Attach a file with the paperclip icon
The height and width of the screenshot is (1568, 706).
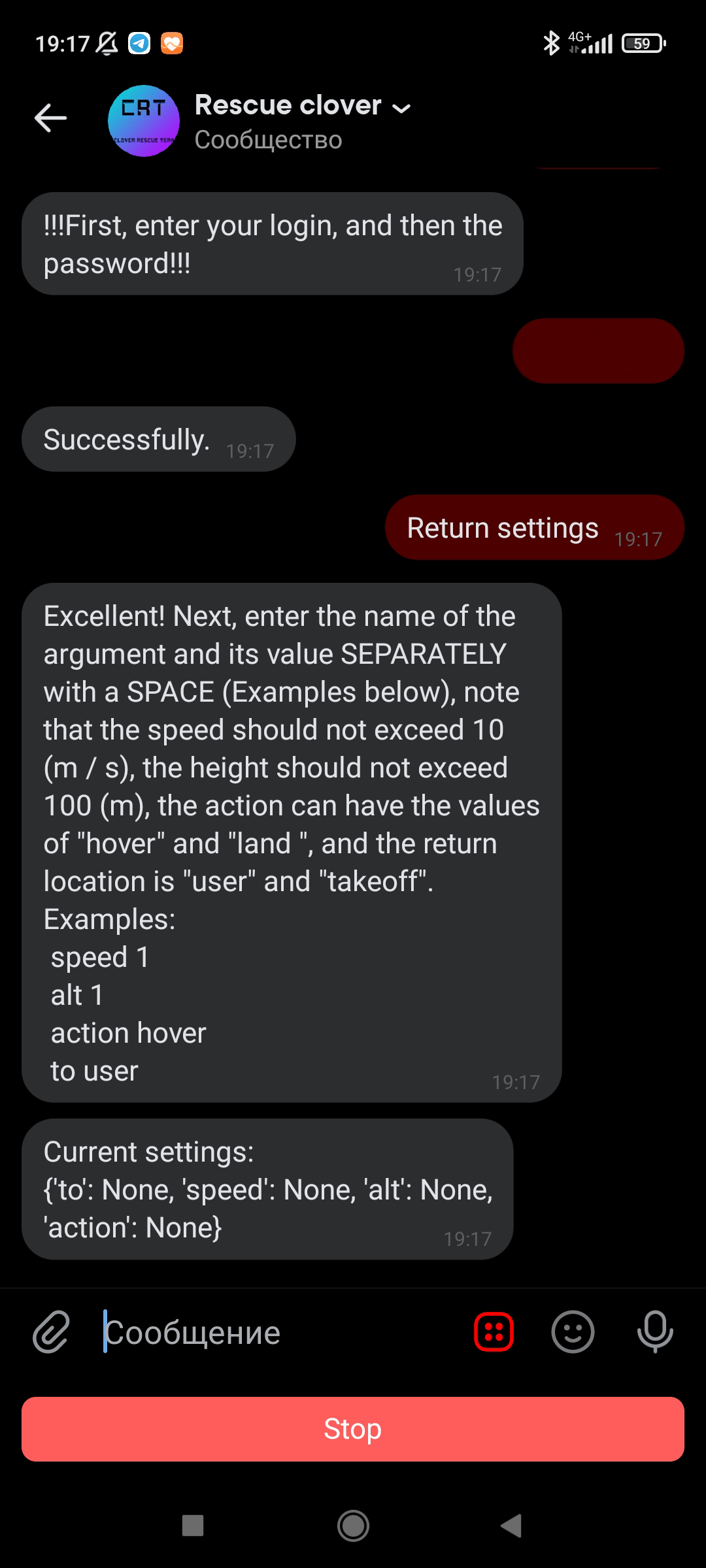pyautogui.click(x=51, y=1331)
